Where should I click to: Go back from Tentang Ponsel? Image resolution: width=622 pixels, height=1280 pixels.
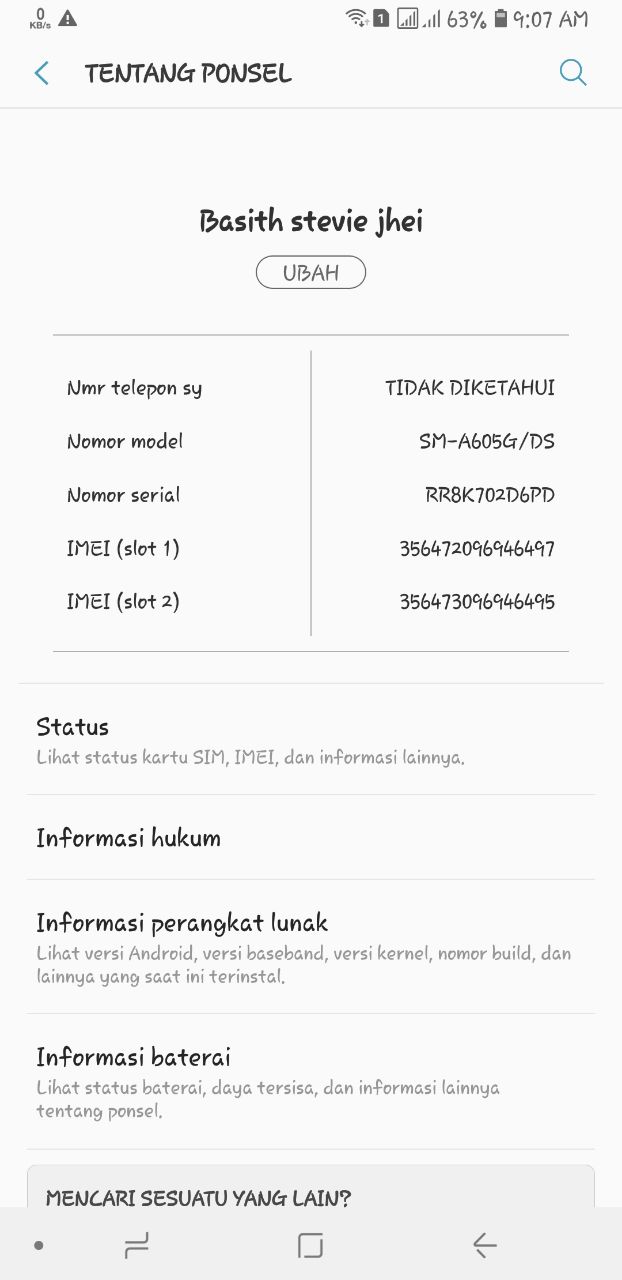[42, 73]
